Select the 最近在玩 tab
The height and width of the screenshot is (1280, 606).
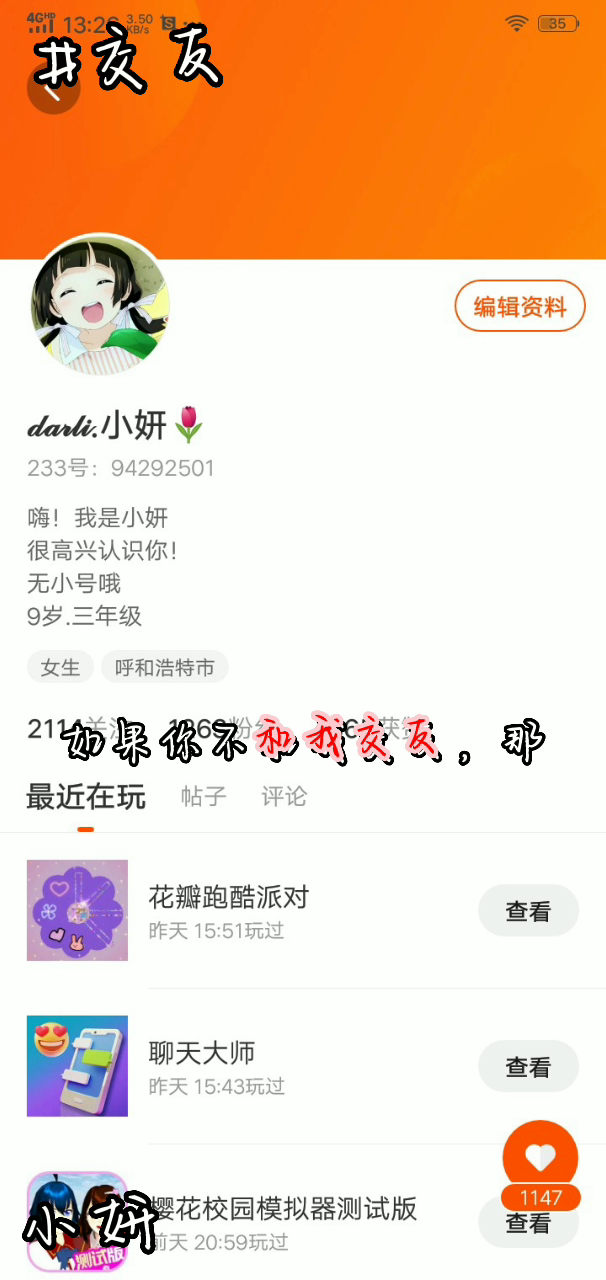[x=86, y=797]
